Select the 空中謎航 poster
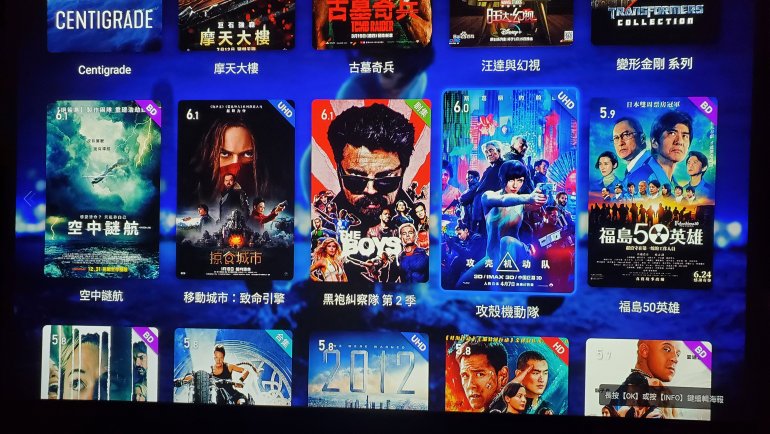 [x=102, y=190]
